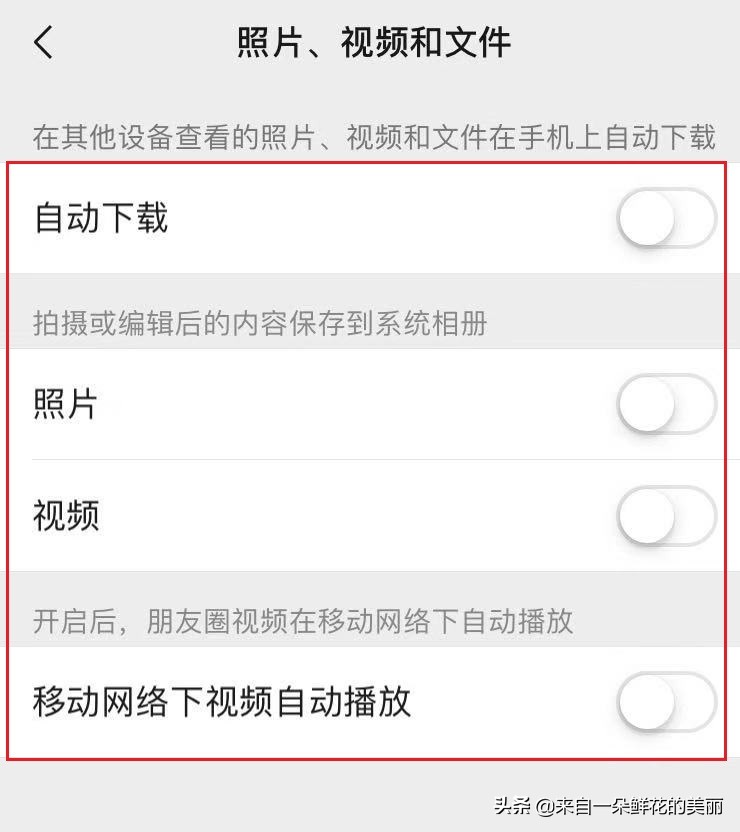The height and width of the screenshot is (832, 740).
Task: Turn on the 照片 photo save toggle
Action: coord(663,404)
